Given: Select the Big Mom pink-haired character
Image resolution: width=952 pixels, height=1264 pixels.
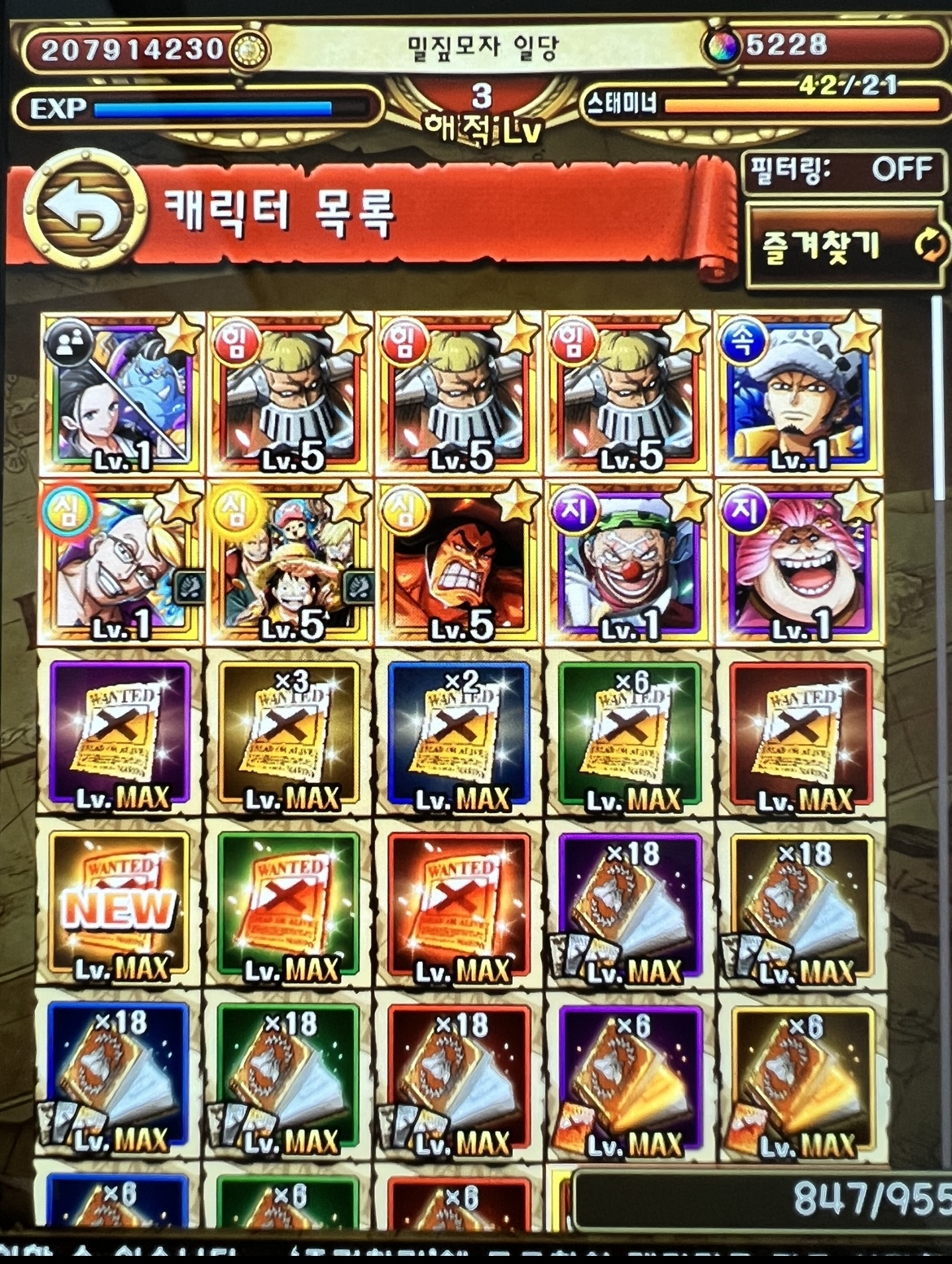Looking at the screenshot, I should [797, 562].
